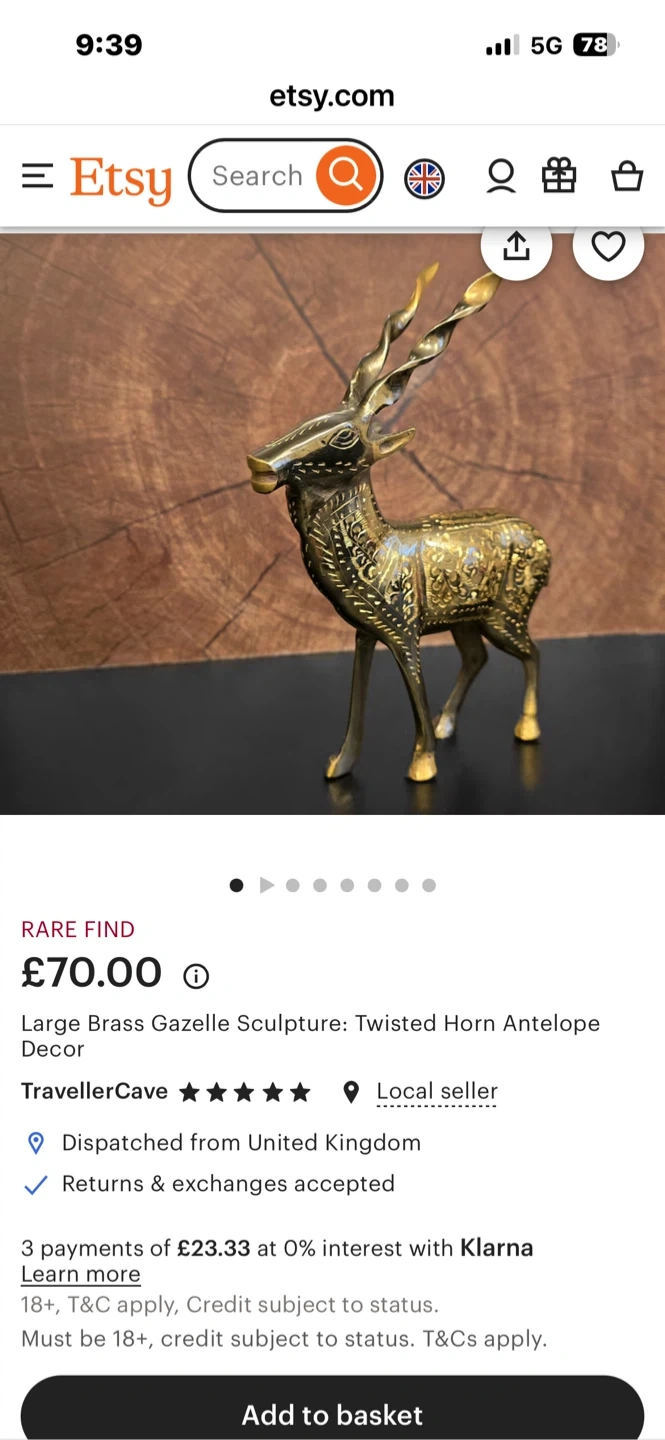Screen dimensions: 665x1440
Task: Open the hamburger menu
Action: [38, 177]
